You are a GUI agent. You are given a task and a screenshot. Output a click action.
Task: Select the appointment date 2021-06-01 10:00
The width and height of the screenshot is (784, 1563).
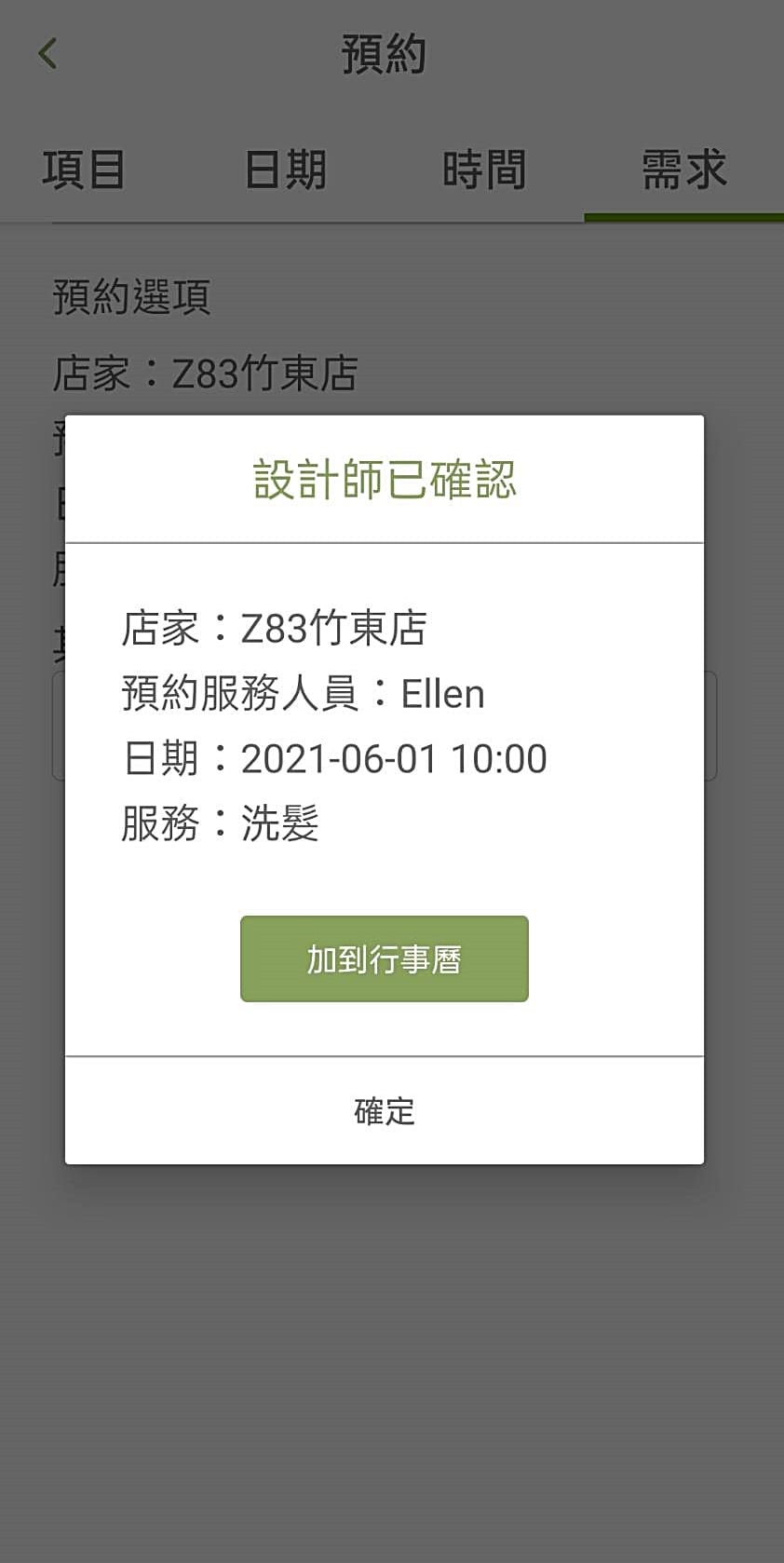pyautogui.click(x=392, y=758)
